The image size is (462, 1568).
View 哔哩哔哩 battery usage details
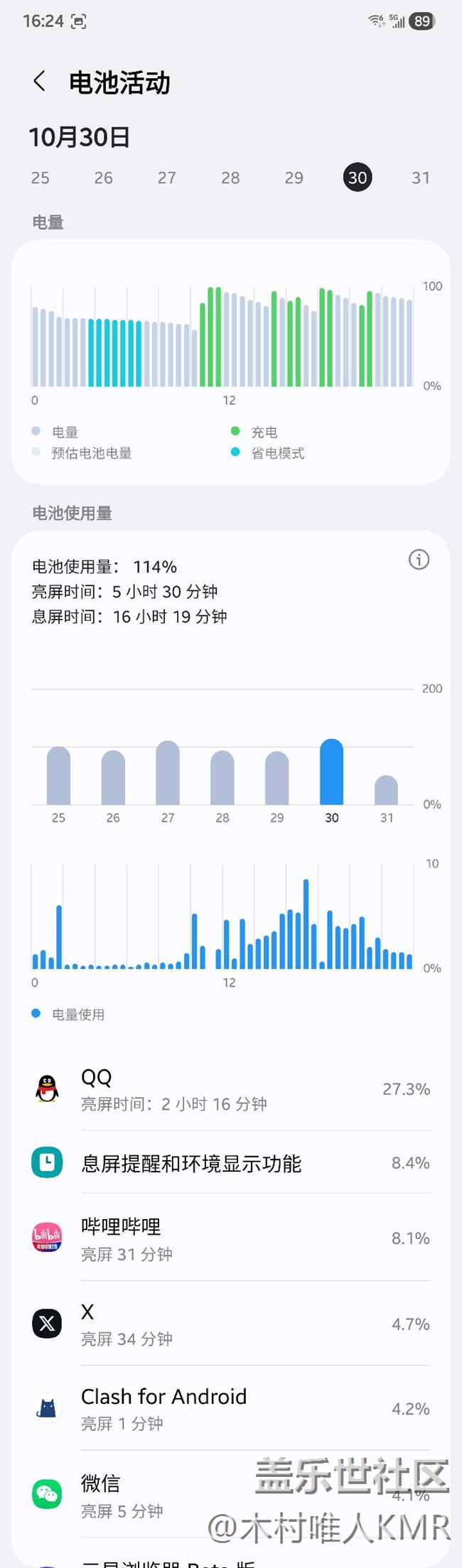click(x=231, y=1238)
